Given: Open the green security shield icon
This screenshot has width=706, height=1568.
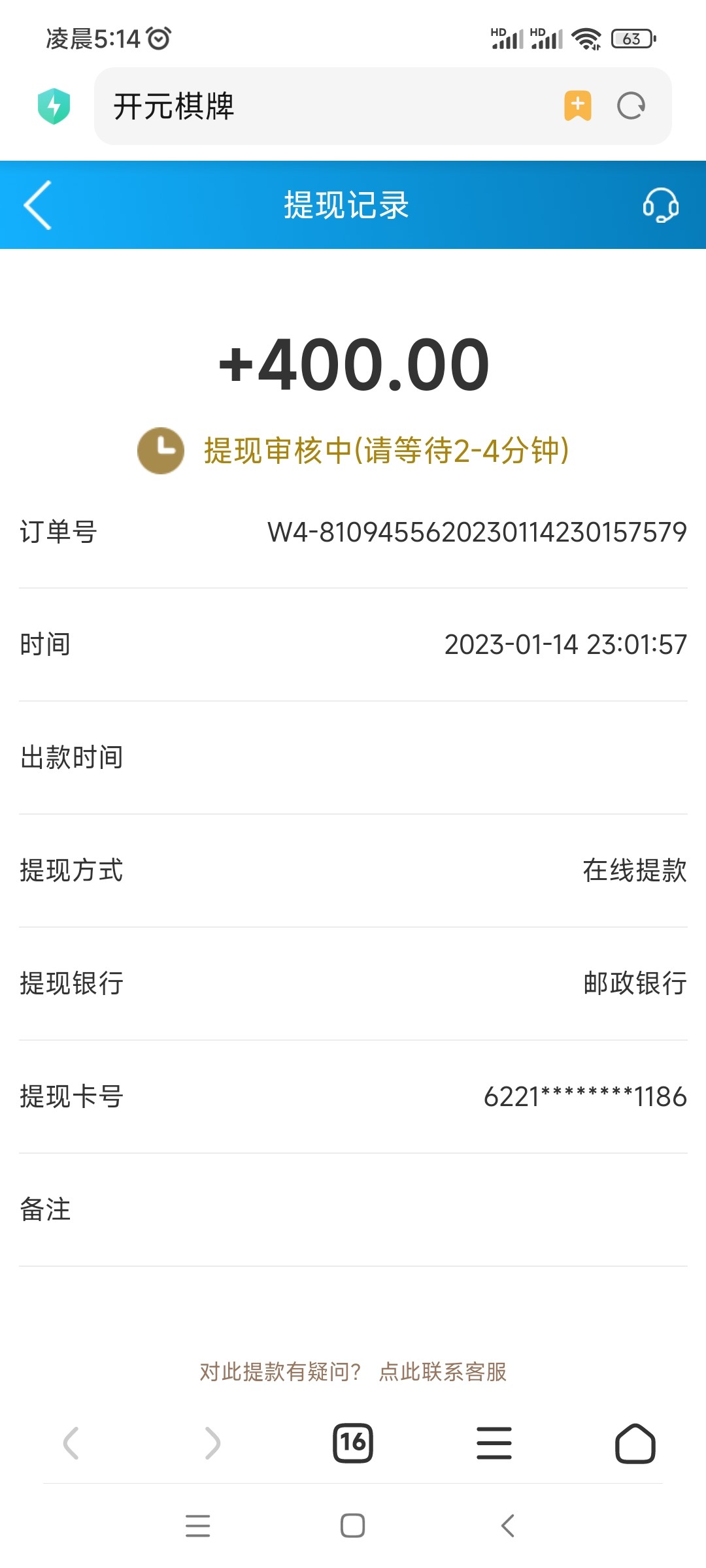Looking at the screenshot, I should [54, 106].
